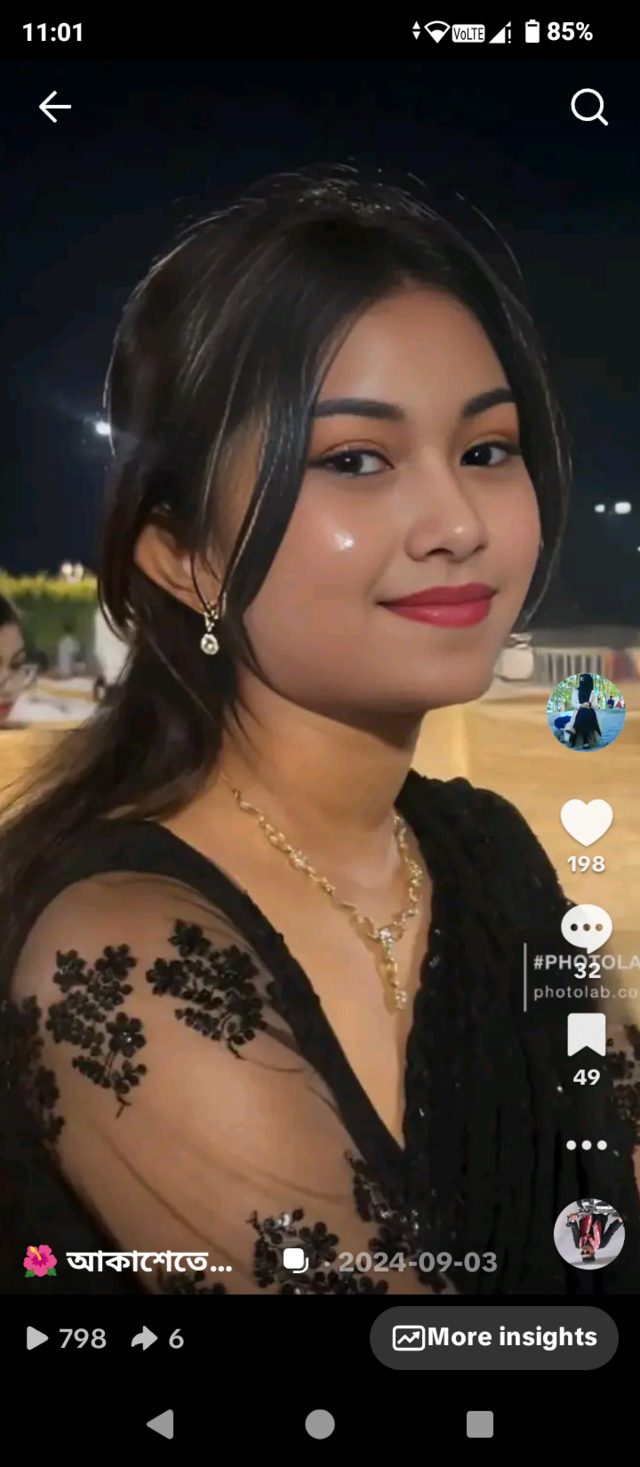Open the spinning sound disc
Viewport: 640px width, 1467px height.
tap(589, 1234)
